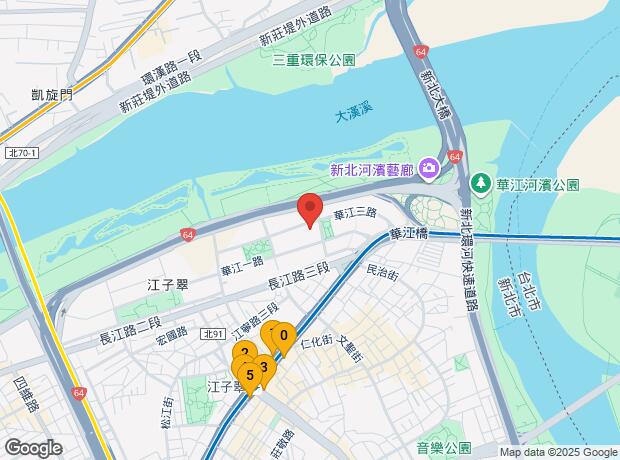Select the orange marker numbered 5
The image size is (620, 460).
click(x=248, y=376)
